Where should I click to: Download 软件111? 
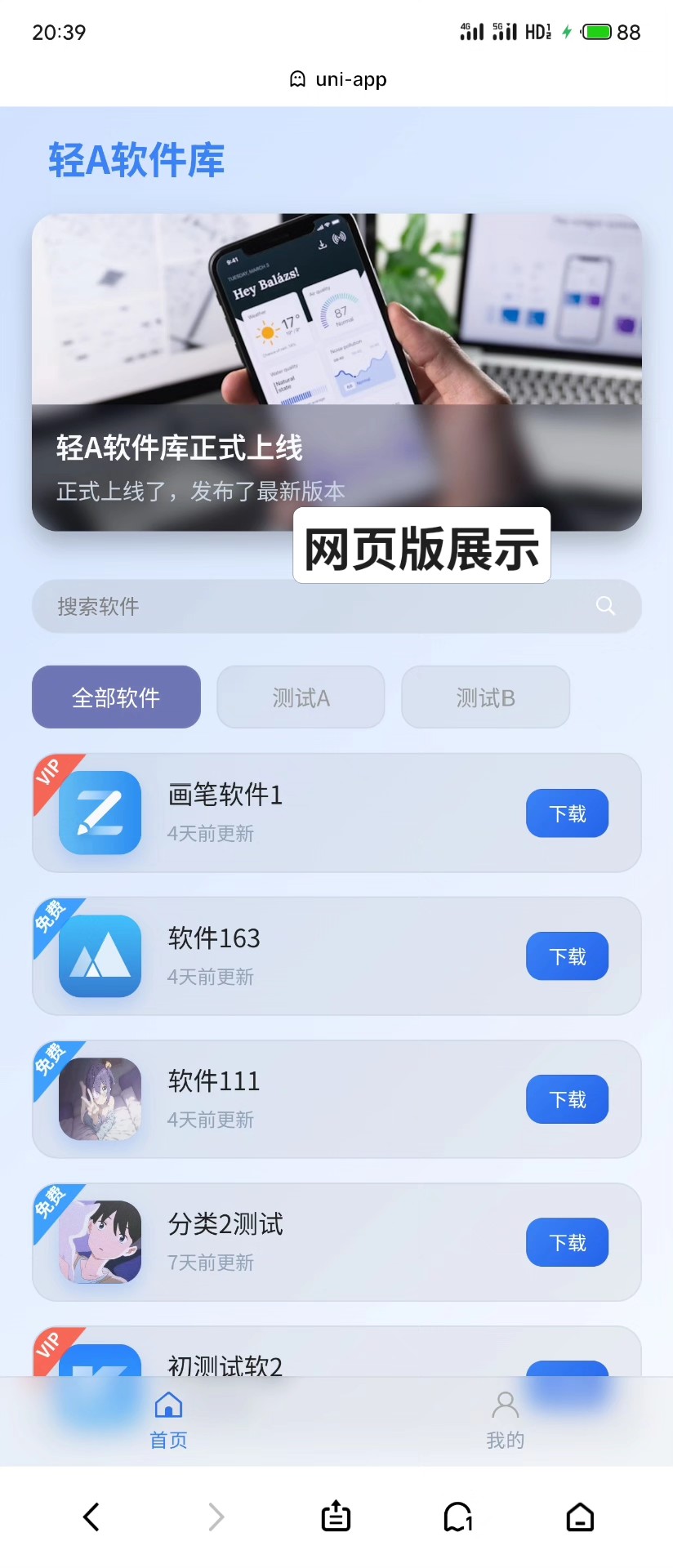567,1099
